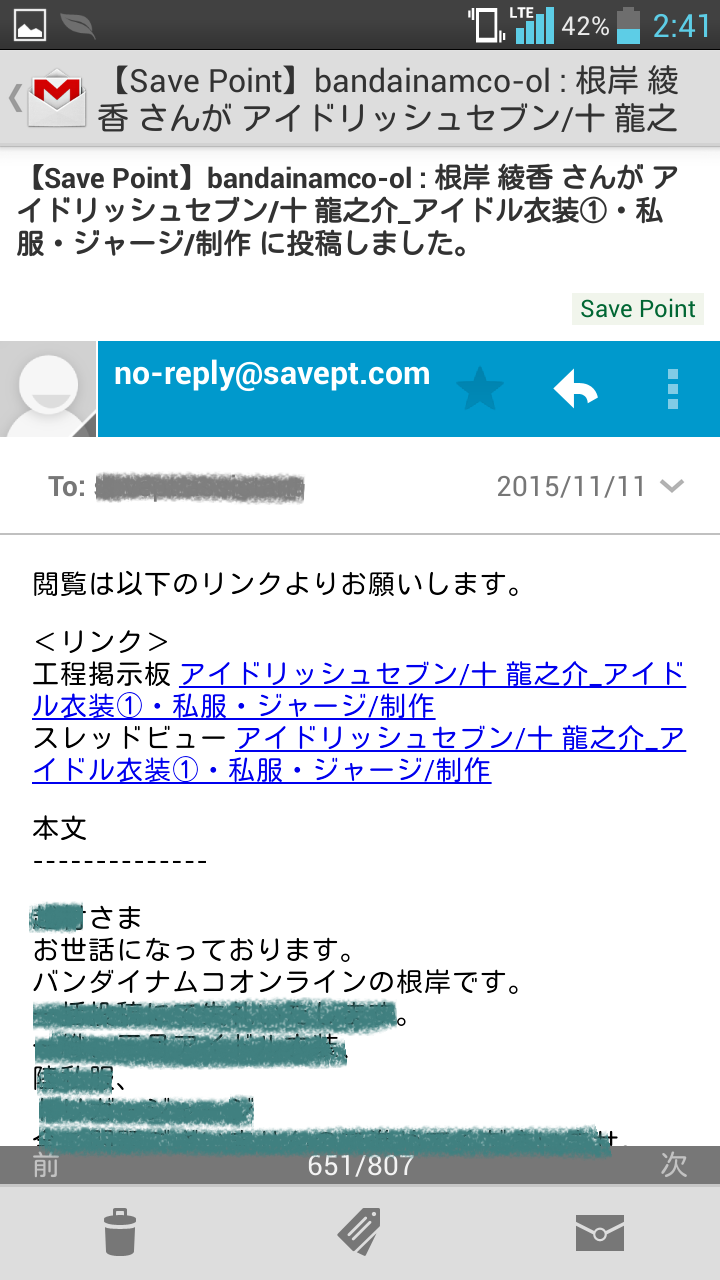Tap the Save Point label
Viewport: 720px width, 1280px height.
pos(637,309)
